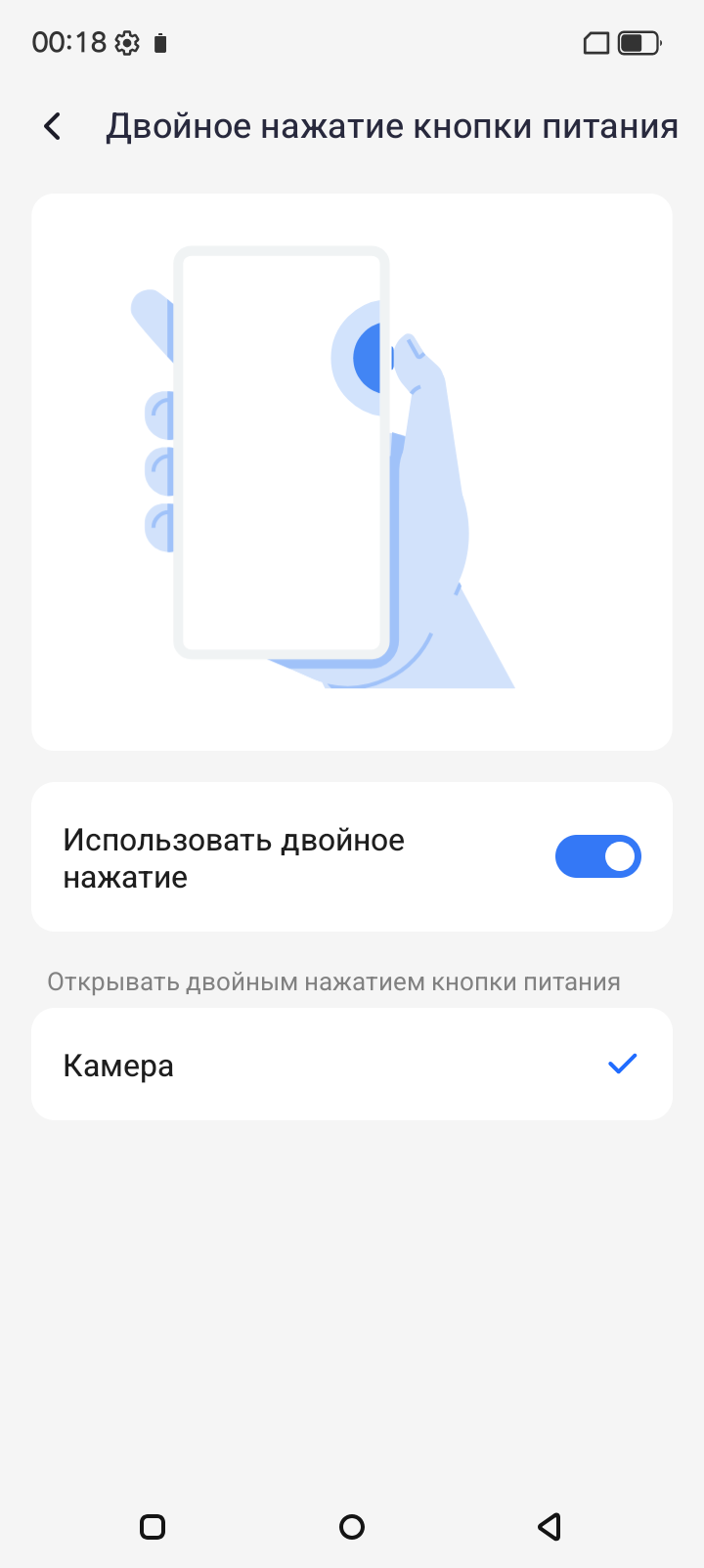Open recent apps from the navigation bar
This screenshot has height=1568, width=704.
click(x=153, y=1526)
